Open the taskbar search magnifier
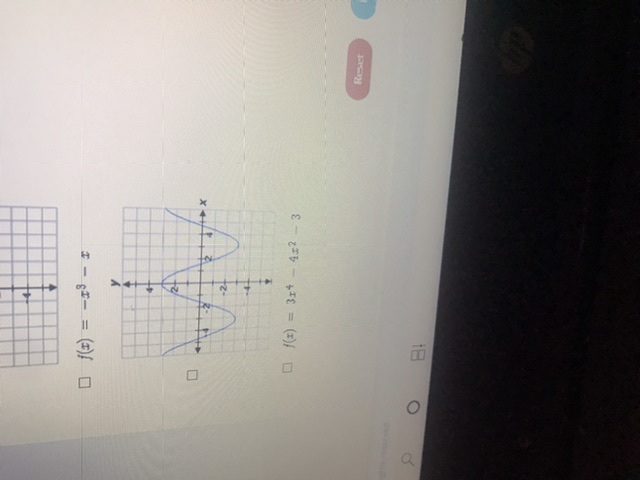Image resolution: width=640 pixels, height=480 pixels. tap(407, 458)
